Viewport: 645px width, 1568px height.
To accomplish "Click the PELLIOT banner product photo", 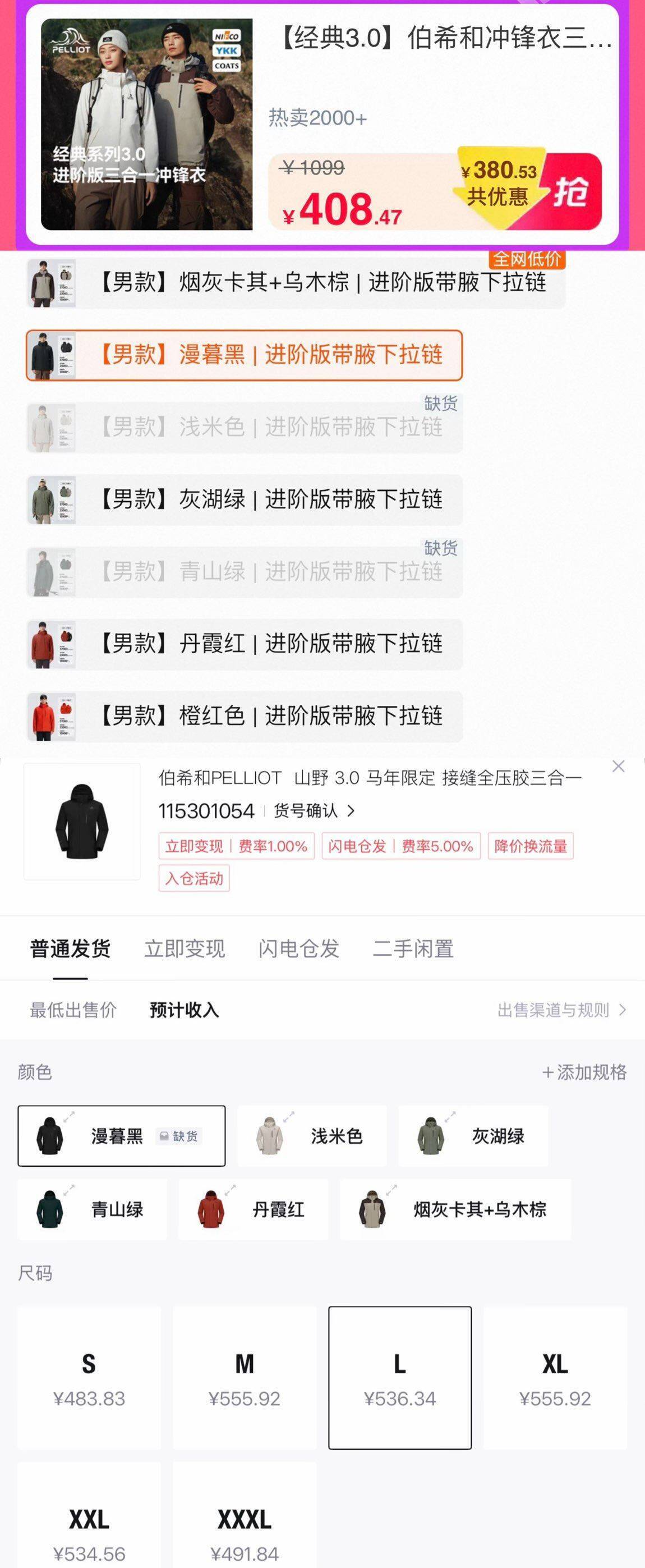I will [146, 125].
